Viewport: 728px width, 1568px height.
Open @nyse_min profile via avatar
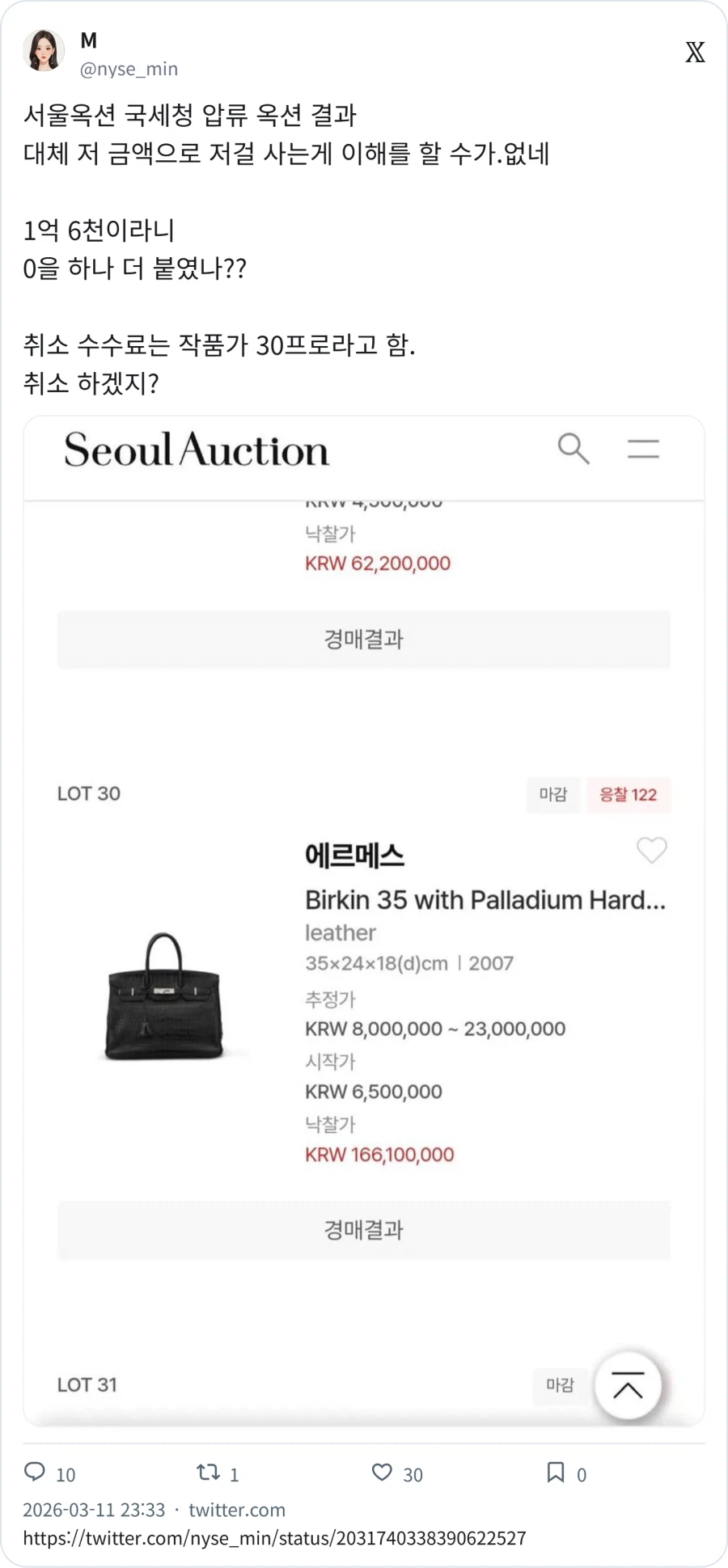tap(44, 50)
